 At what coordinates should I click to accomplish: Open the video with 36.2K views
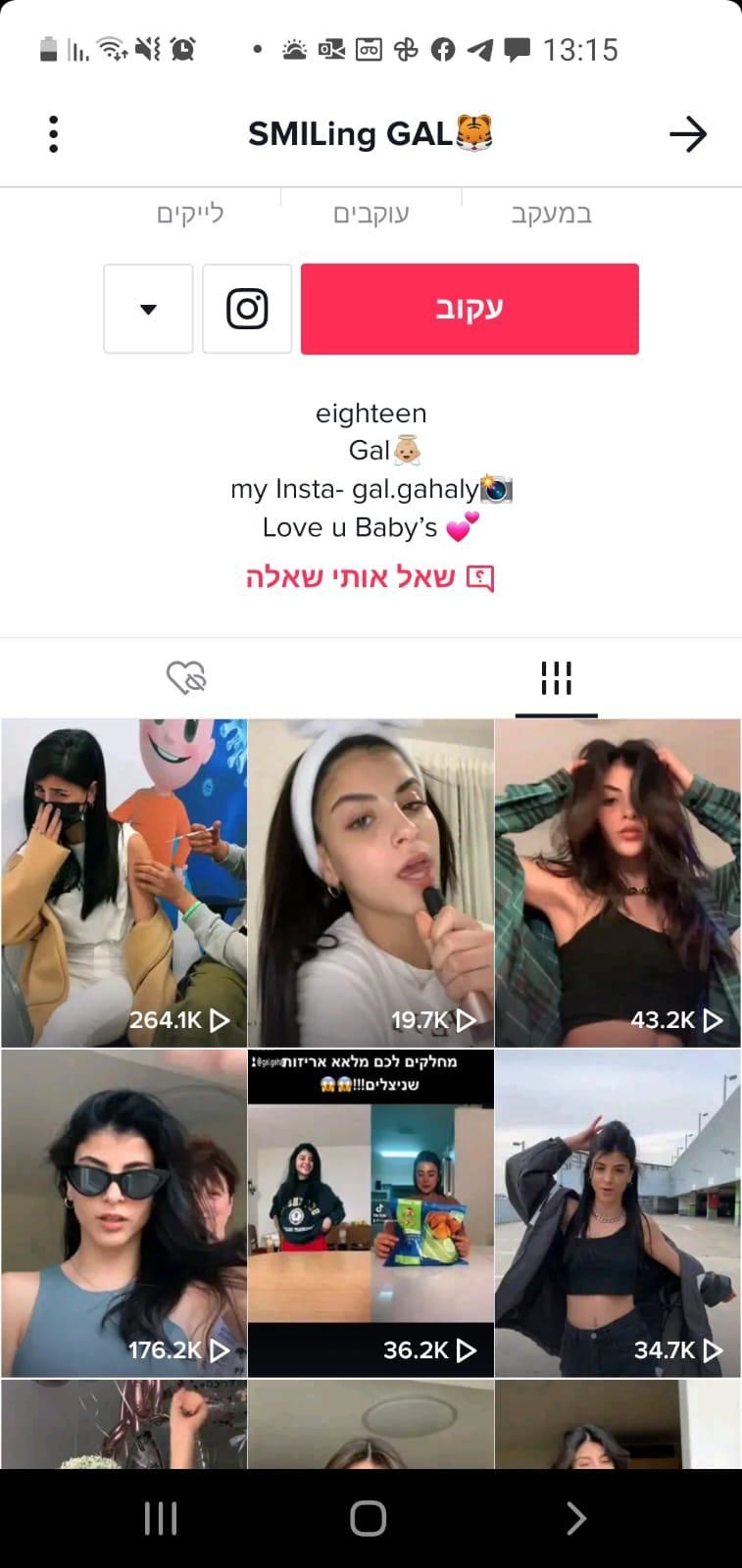[371, 1212]
